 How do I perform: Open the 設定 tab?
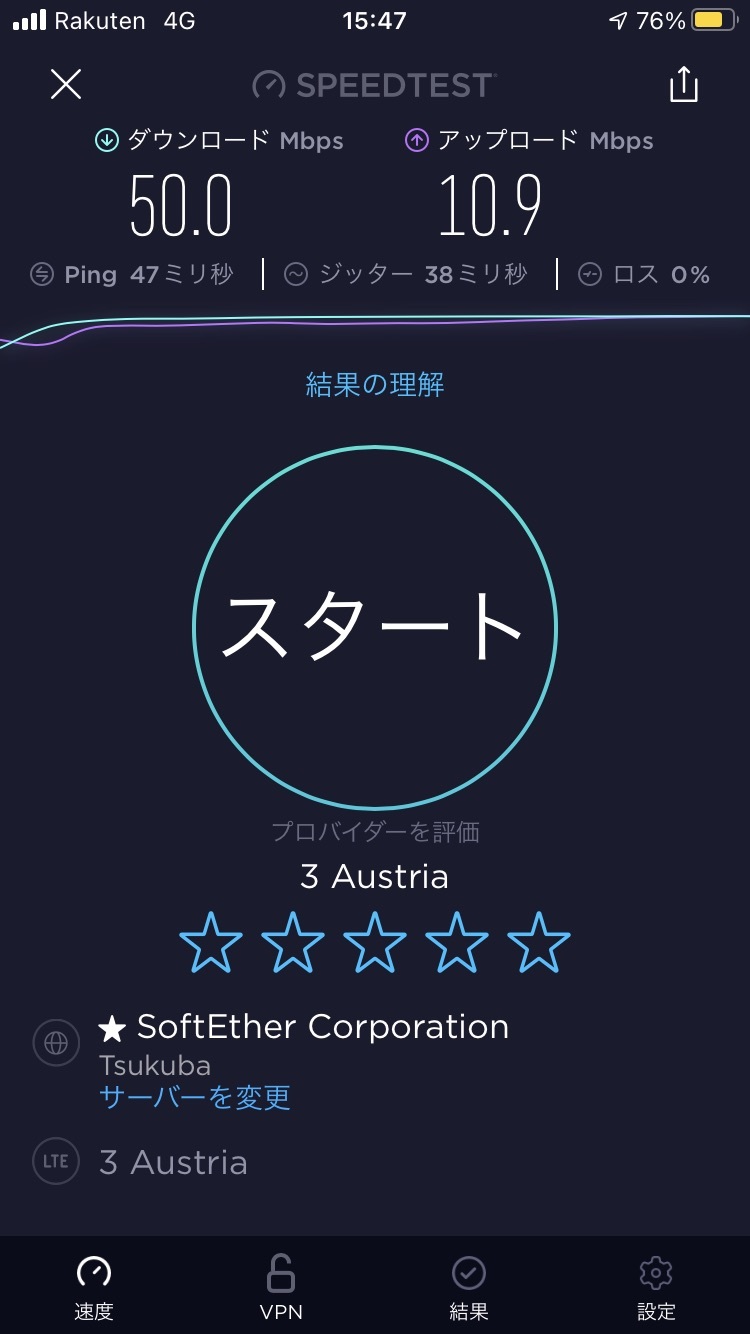(x=656, y=1286)
